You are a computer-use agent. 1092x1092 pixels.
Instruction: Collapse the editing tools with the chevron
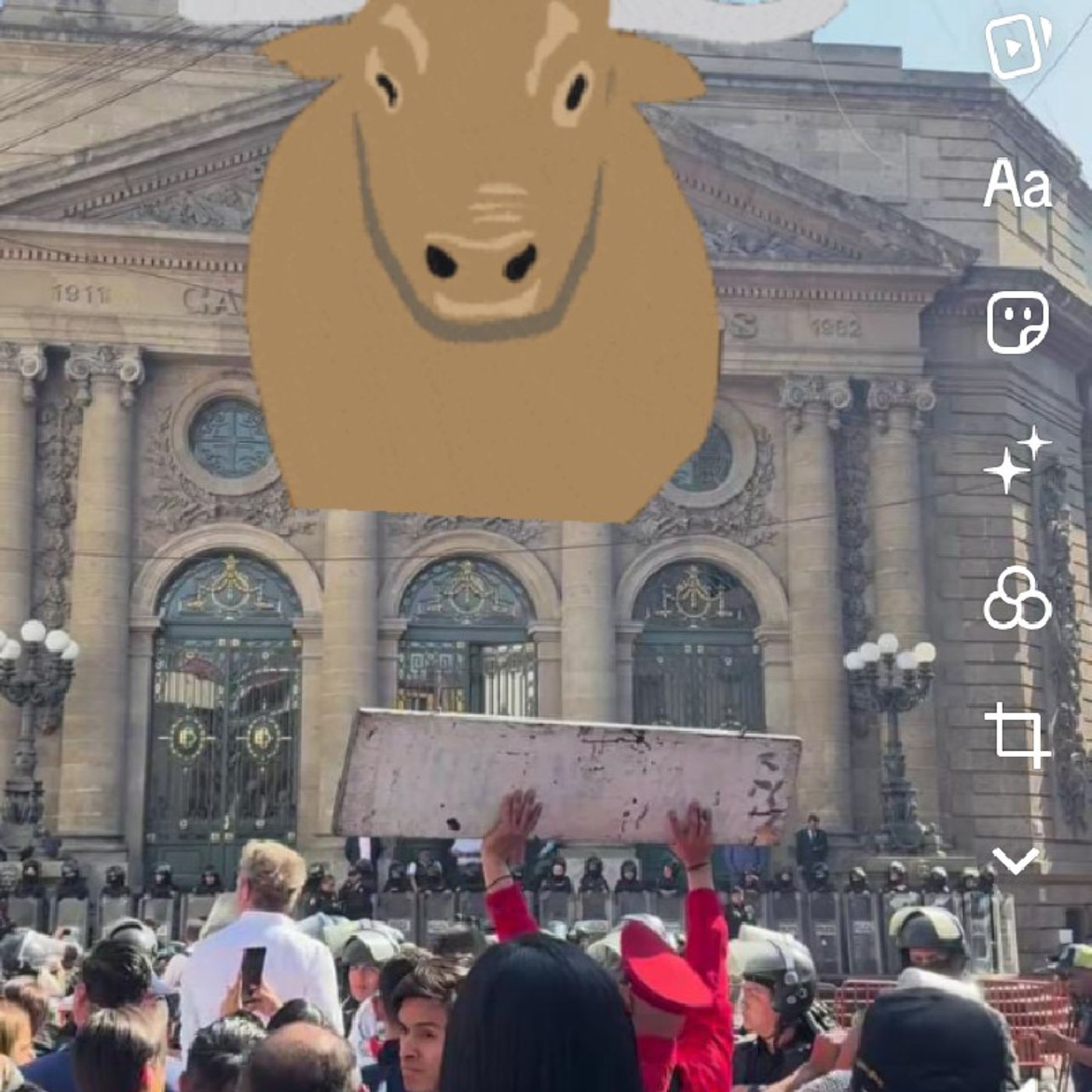pyautogui.click(x=1016, y=860)
